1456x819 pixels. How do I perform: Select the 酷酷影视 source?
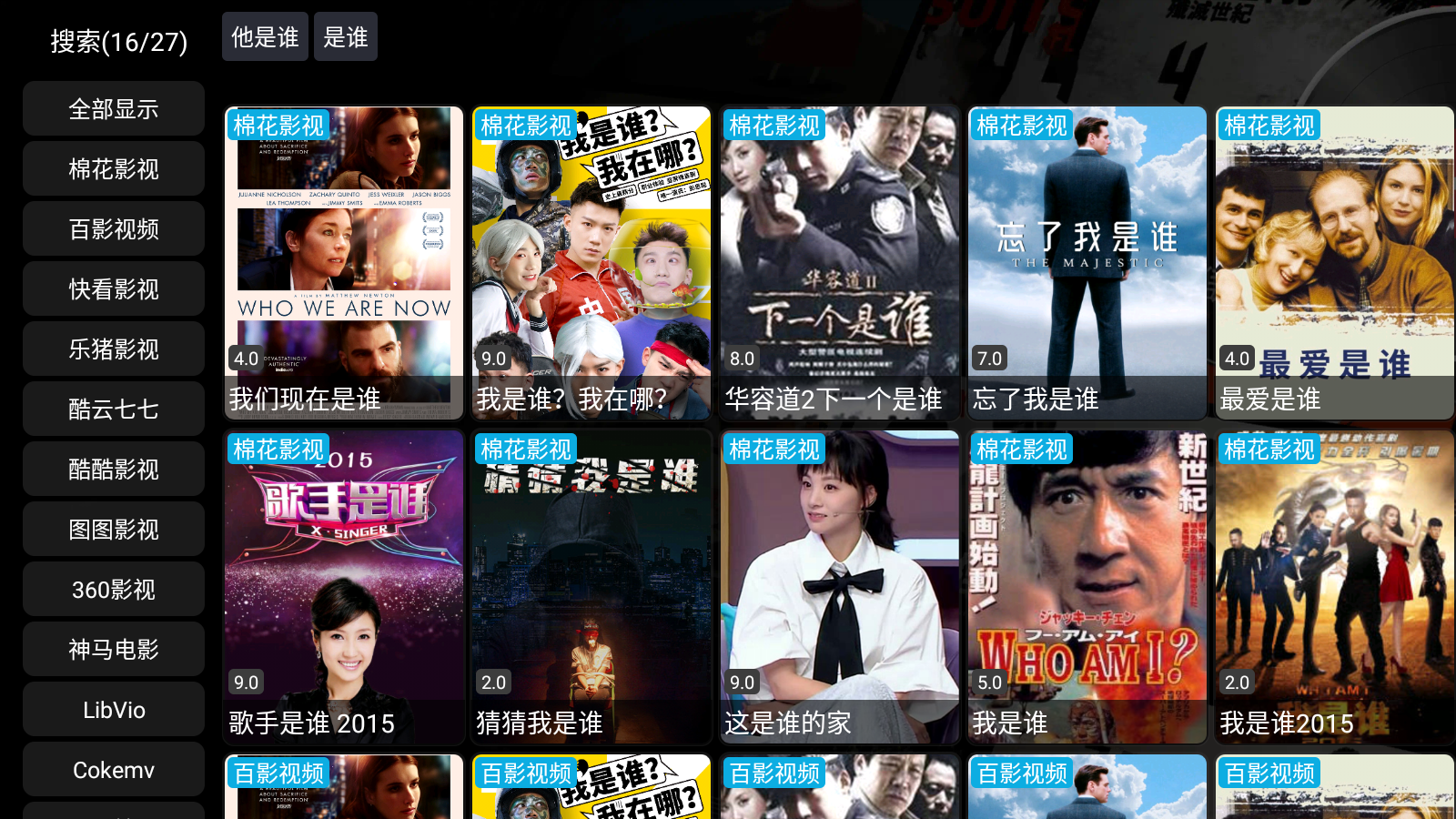coord(114,470)
